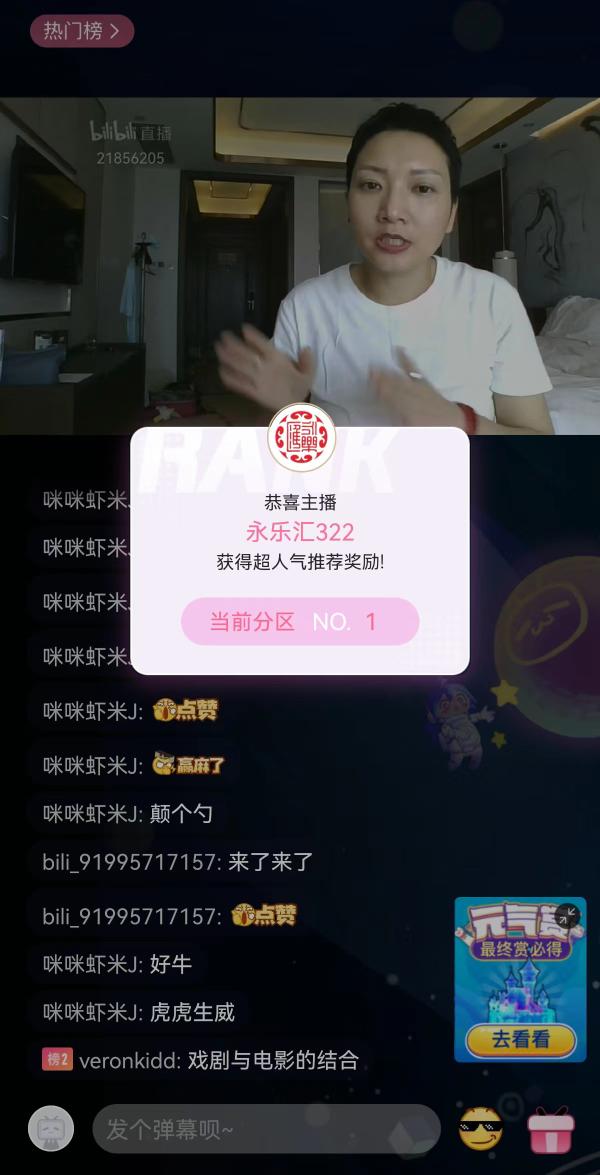
Task: Open the emoji sticker picker
Action: pos(480,1129)
